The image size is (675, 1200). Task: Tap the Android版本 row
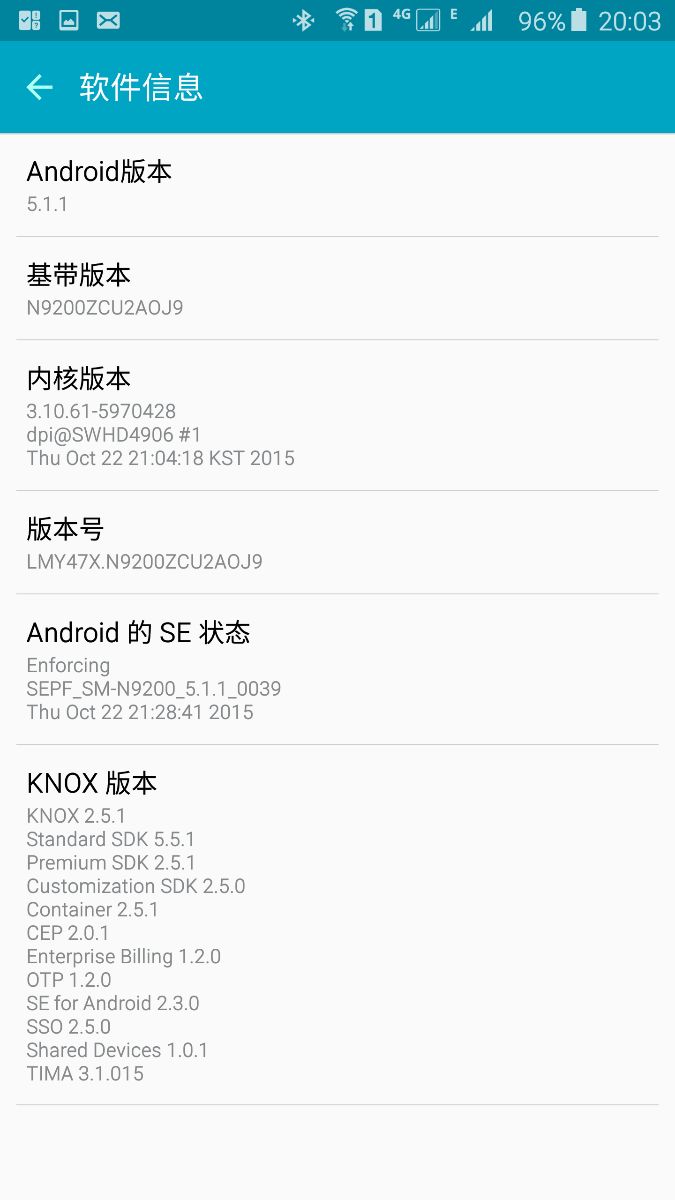coord(337,186)
